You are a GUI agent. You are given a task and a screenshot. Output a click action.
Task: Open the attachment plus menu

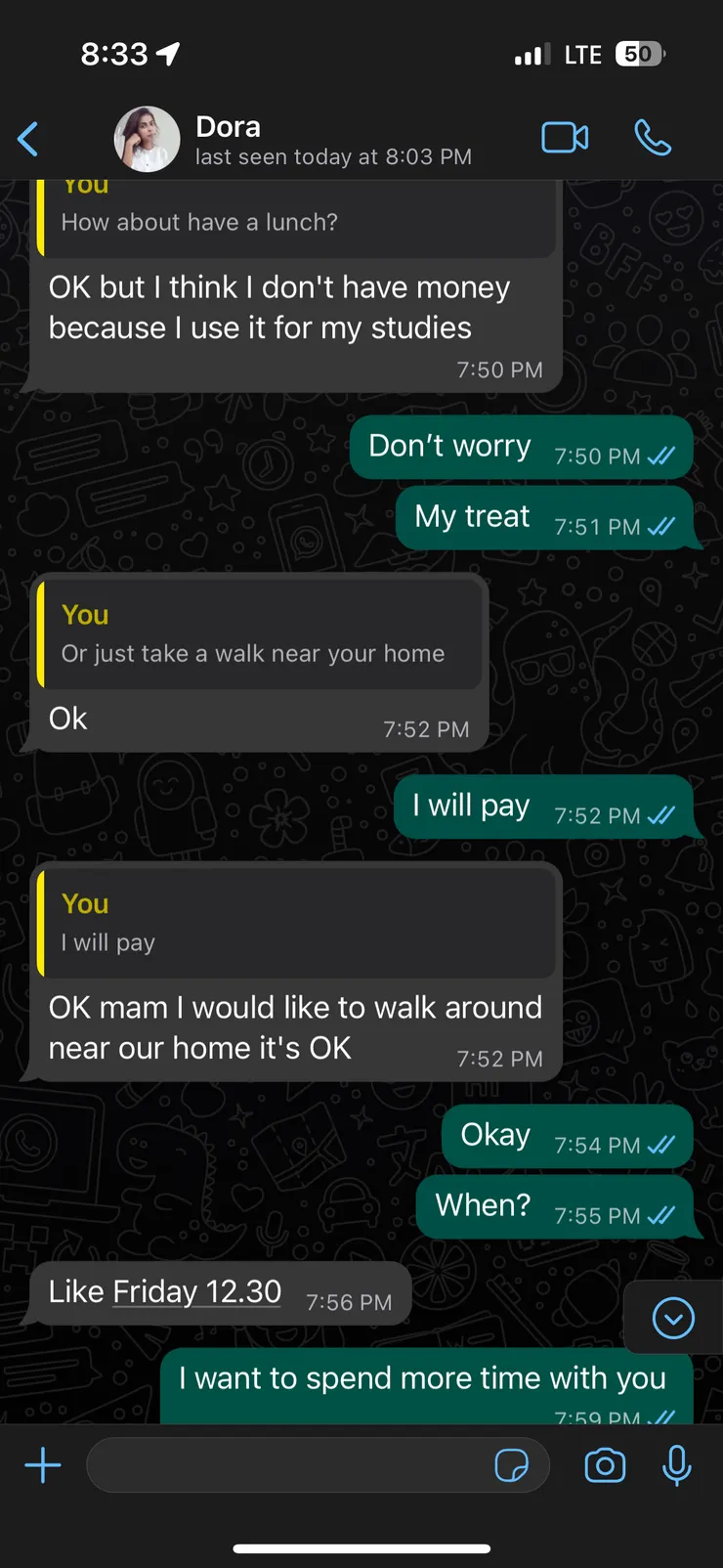click(43, 1465)
